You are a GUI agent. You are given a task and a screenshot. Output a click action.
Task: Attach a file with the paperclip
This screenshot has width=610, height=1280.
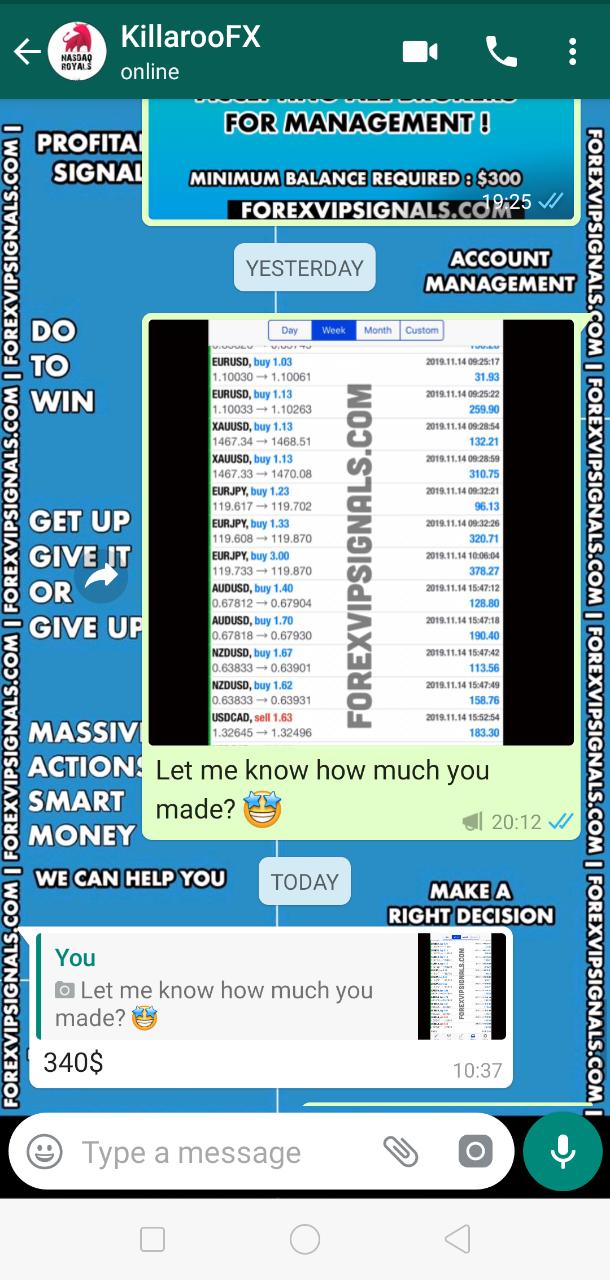pyautogui.click(x=401, y=1152)
